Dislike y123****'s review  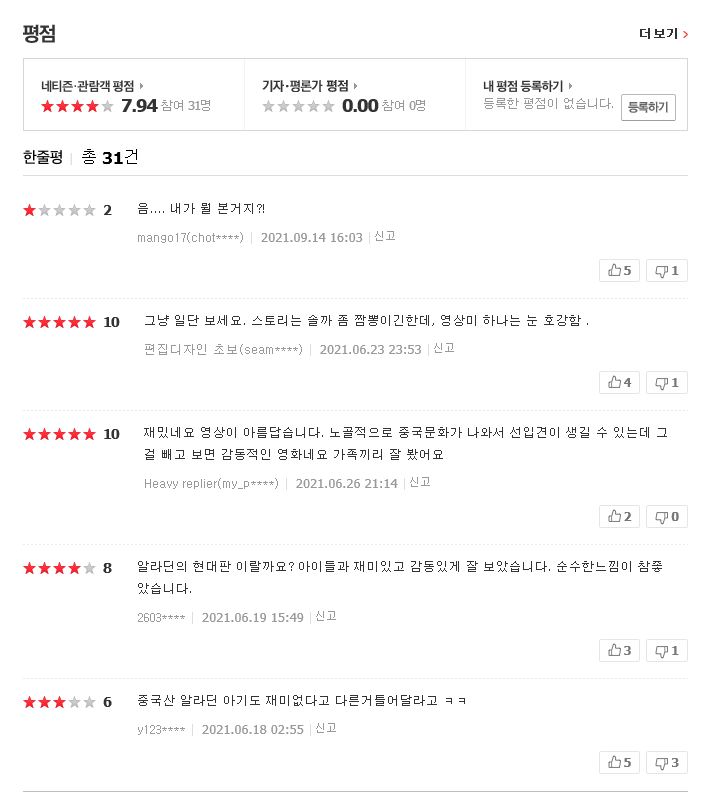tap(666, 763)
